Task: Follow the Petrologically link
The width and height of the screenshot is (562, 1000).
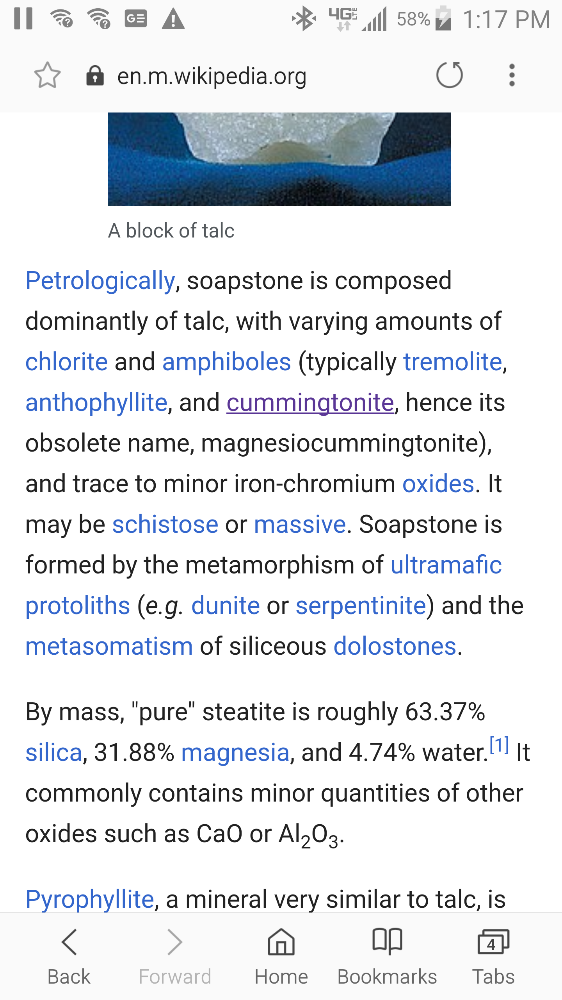Action: [100, 281]
